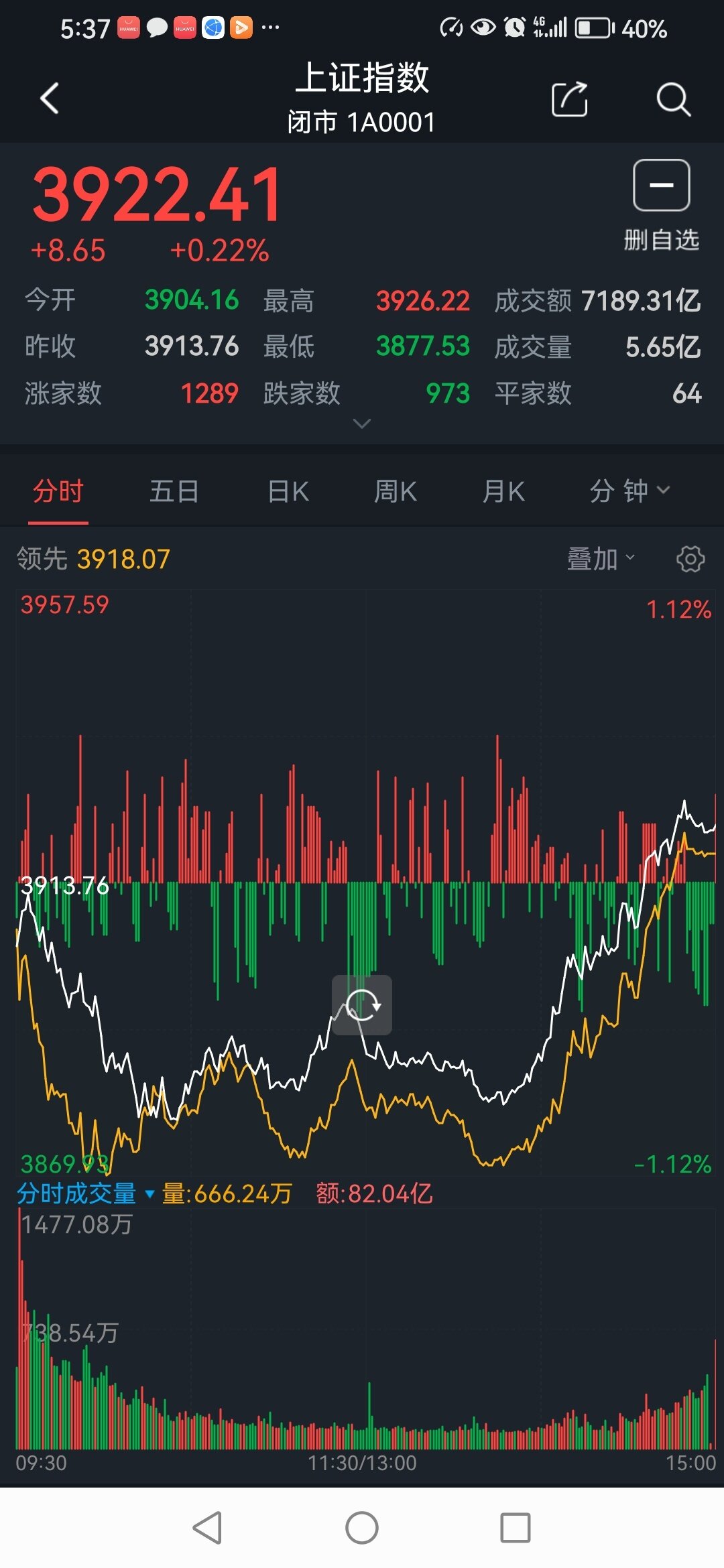This screenshot has height=1568, width=724.
Task: Select the 分时 chart tab
Action: (58, 491)
